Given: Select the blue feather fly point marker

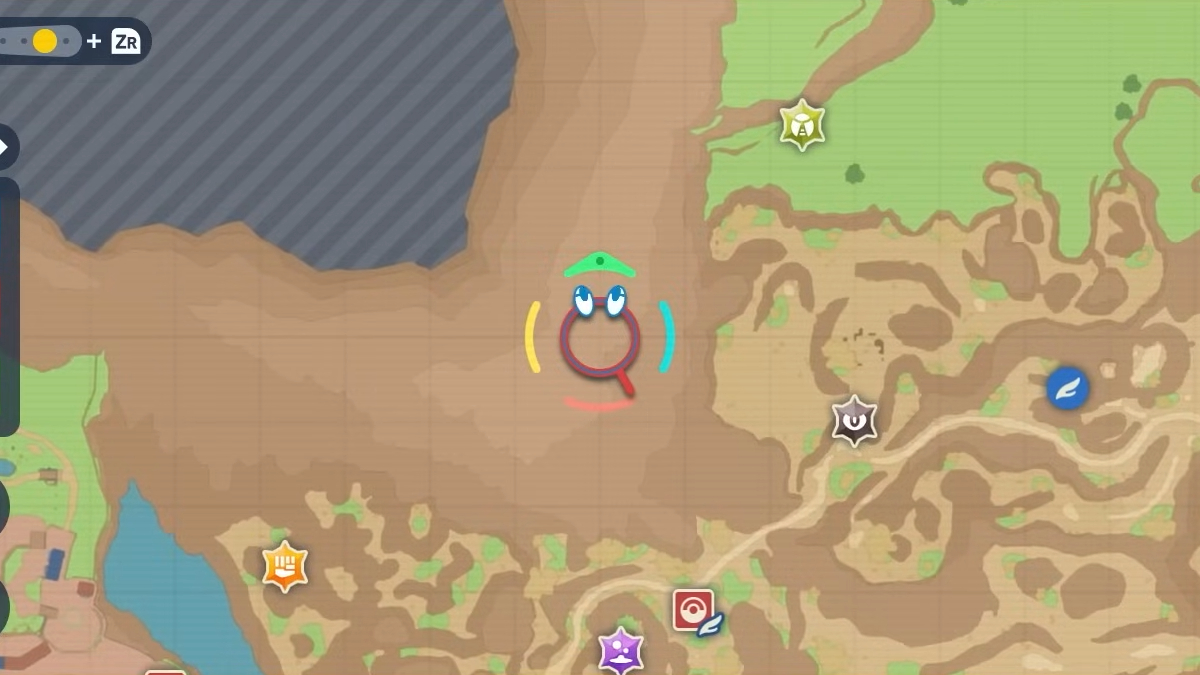Looking at the screenshot, I should pyautogui.click(x=1067, y=388).
